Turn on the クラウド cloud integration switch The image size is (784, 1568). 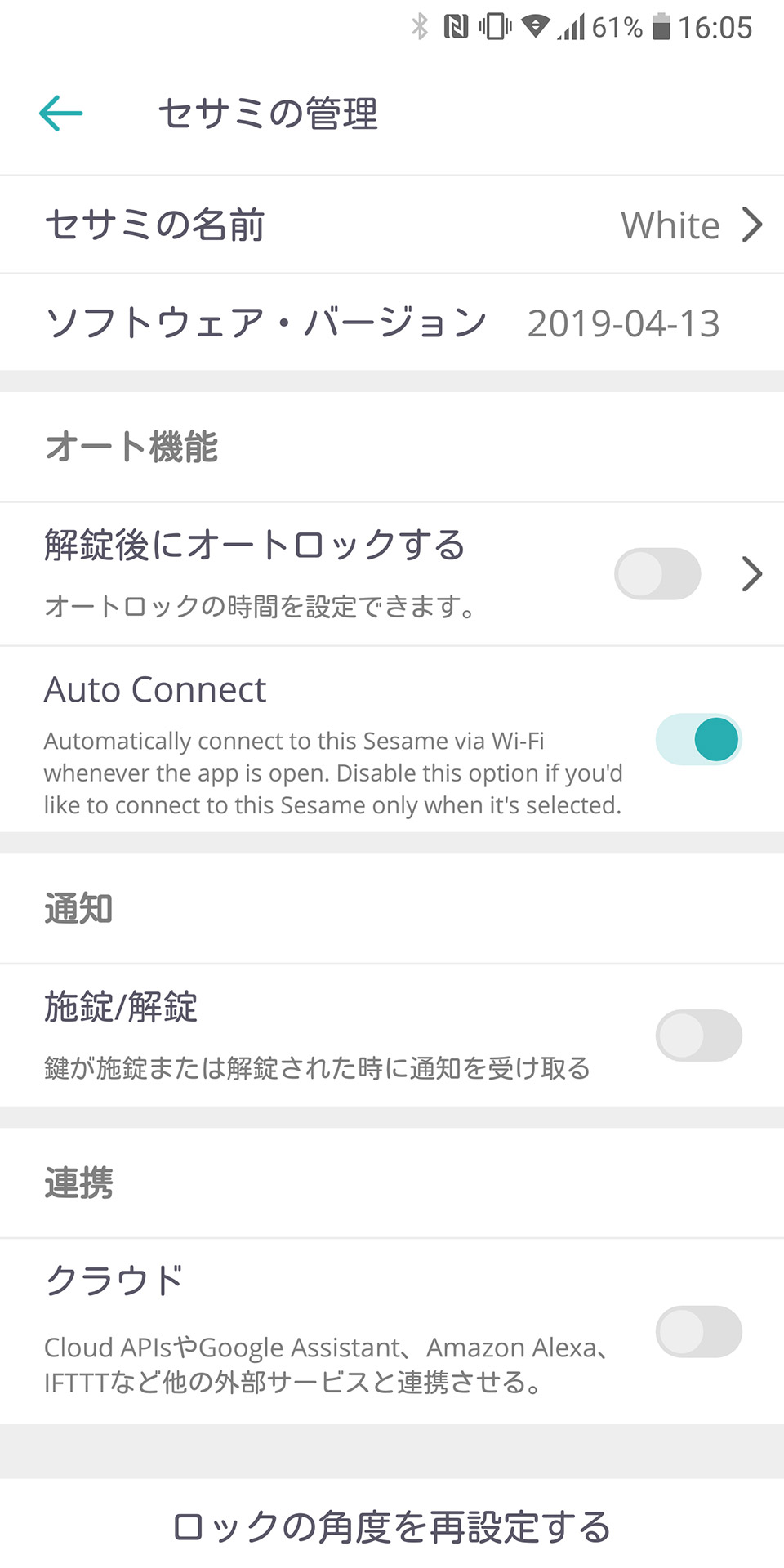[698, 1331]
